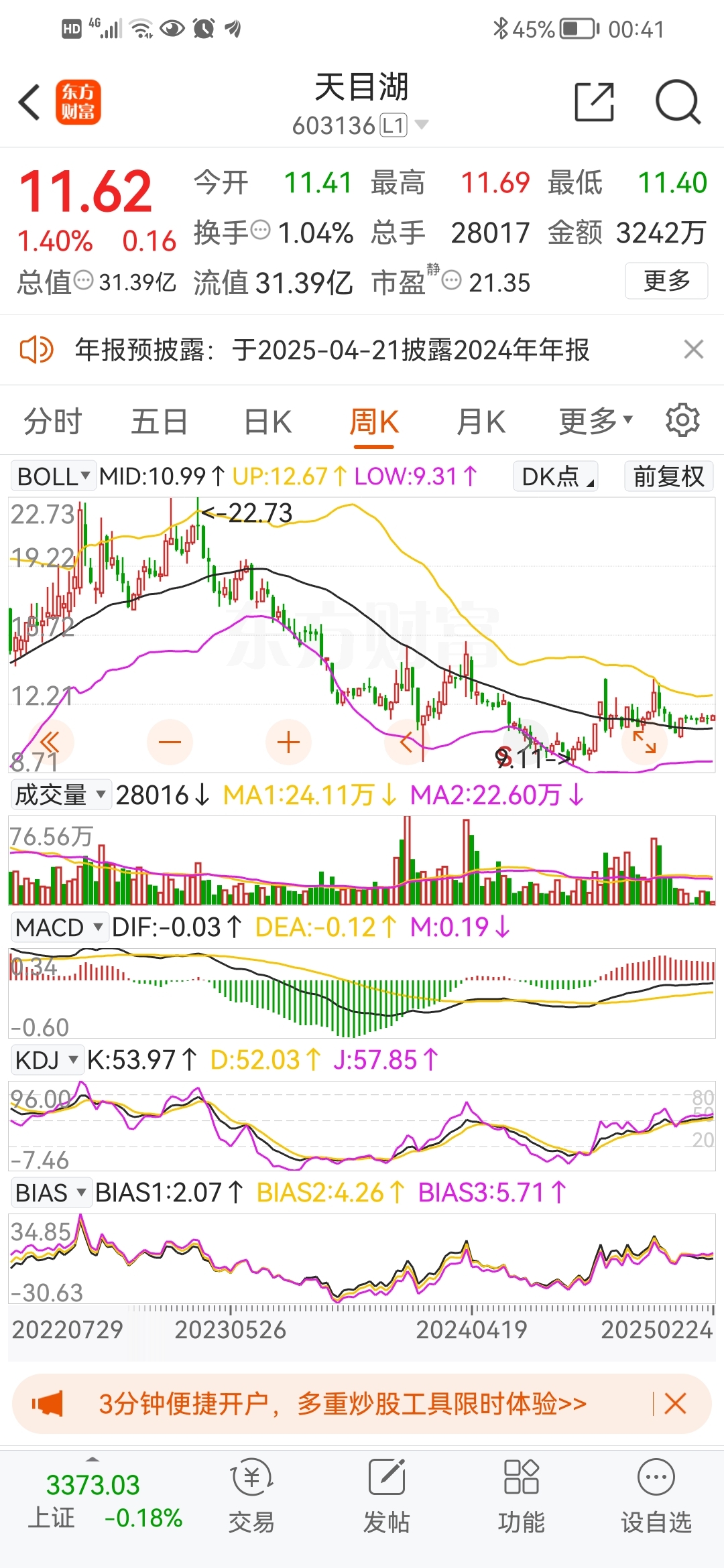
Task: Dismiss the 年报预披露 notice
Action: (x=693, y=349)
